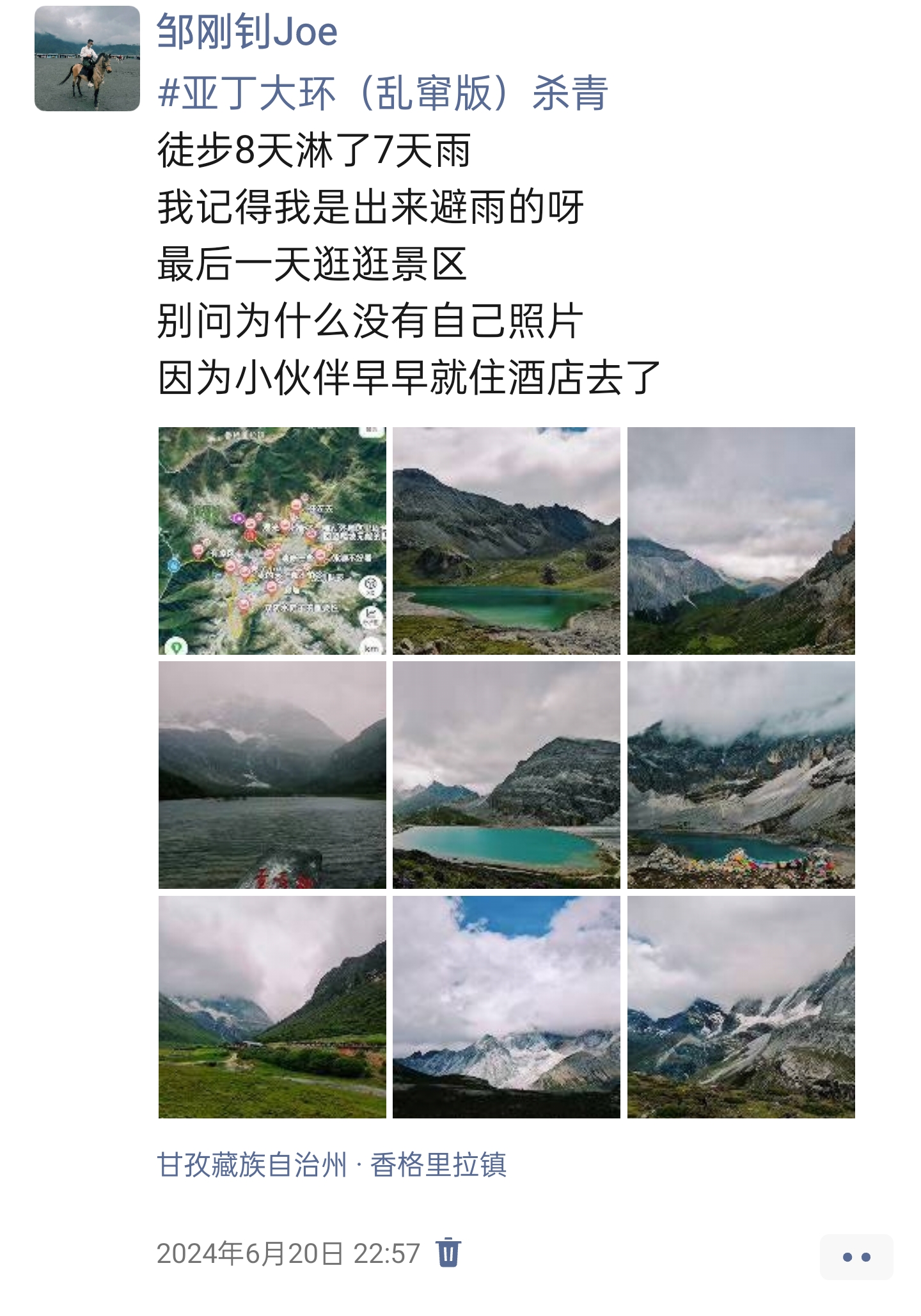
Task: Open the glacier mountain photo in bottom right
Action: pyautogui.click(x=741, y=1007)
